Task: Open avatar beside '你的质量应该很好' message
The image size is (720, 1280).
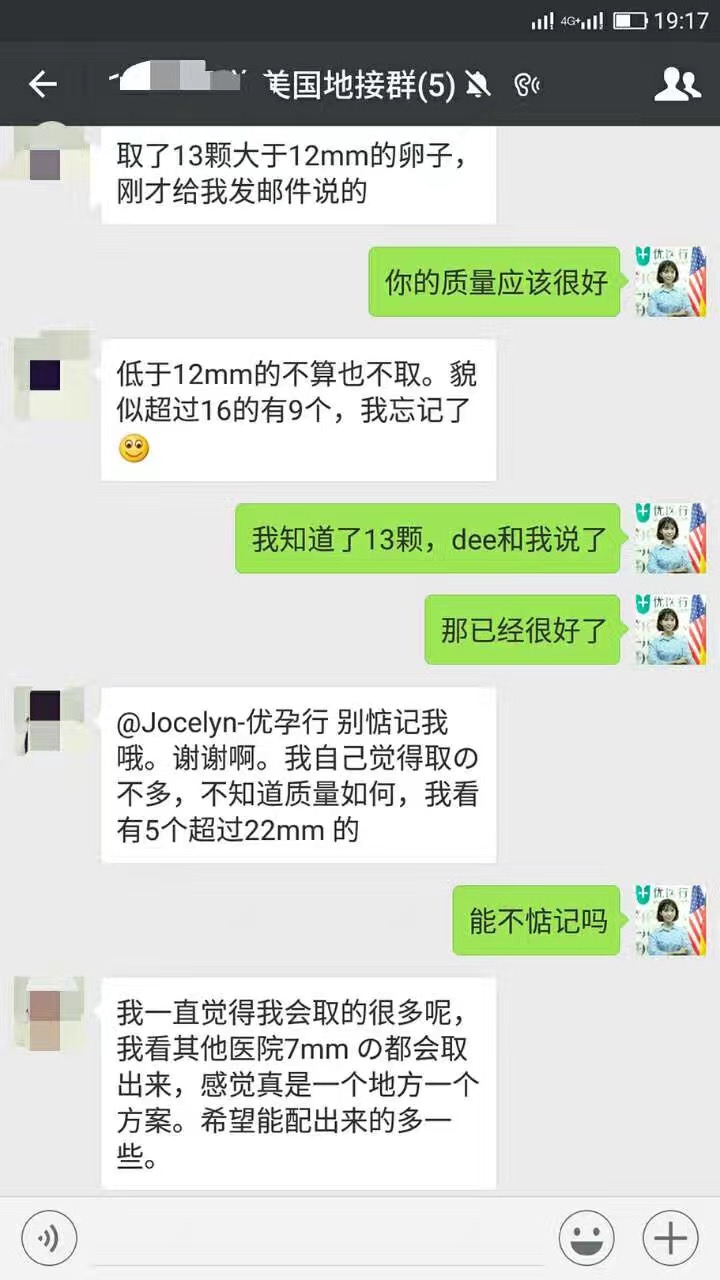Action: point(671,281)
